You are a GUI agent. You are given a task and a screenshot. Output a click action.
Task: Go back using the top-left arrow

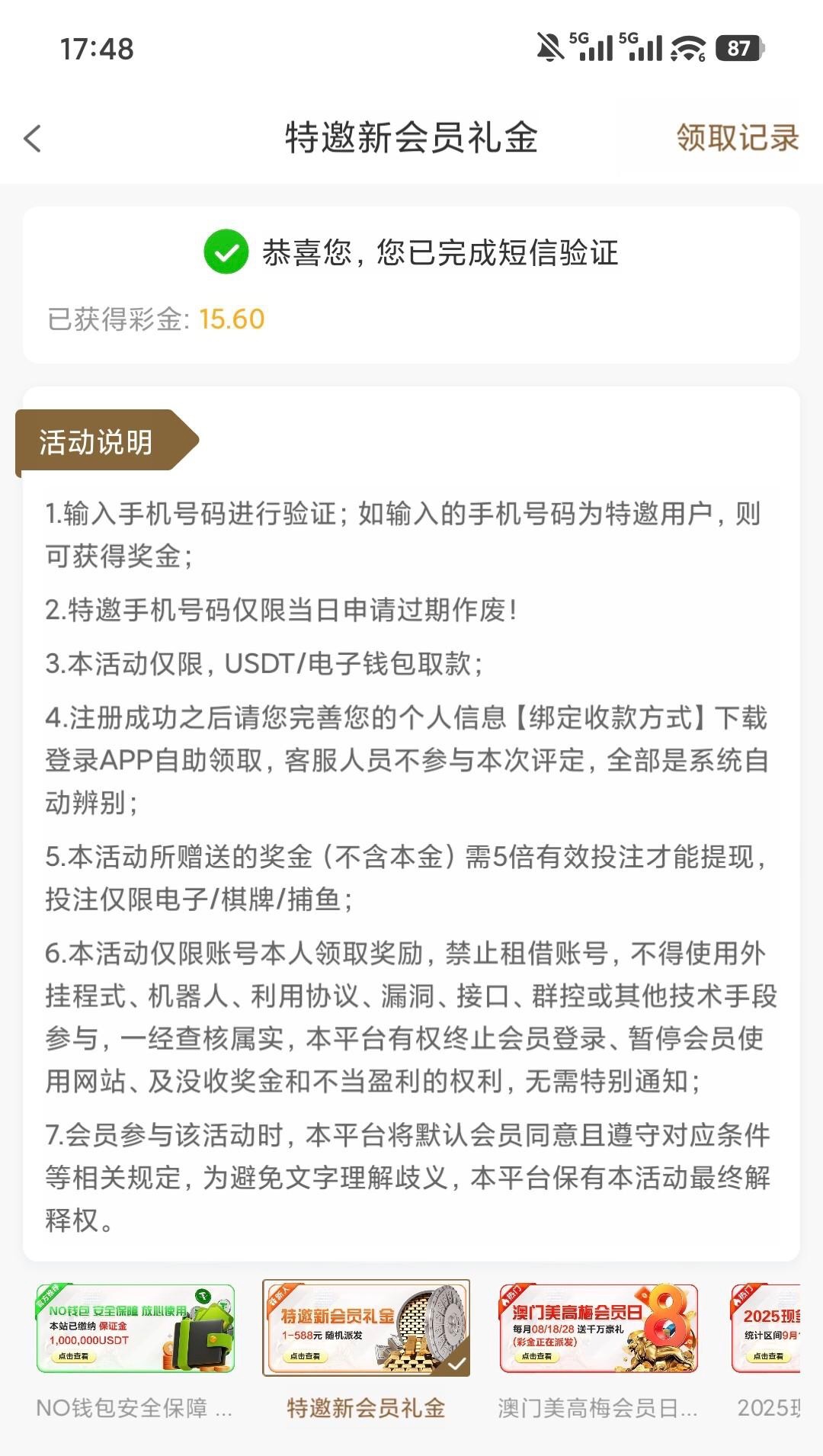[33, 139]
